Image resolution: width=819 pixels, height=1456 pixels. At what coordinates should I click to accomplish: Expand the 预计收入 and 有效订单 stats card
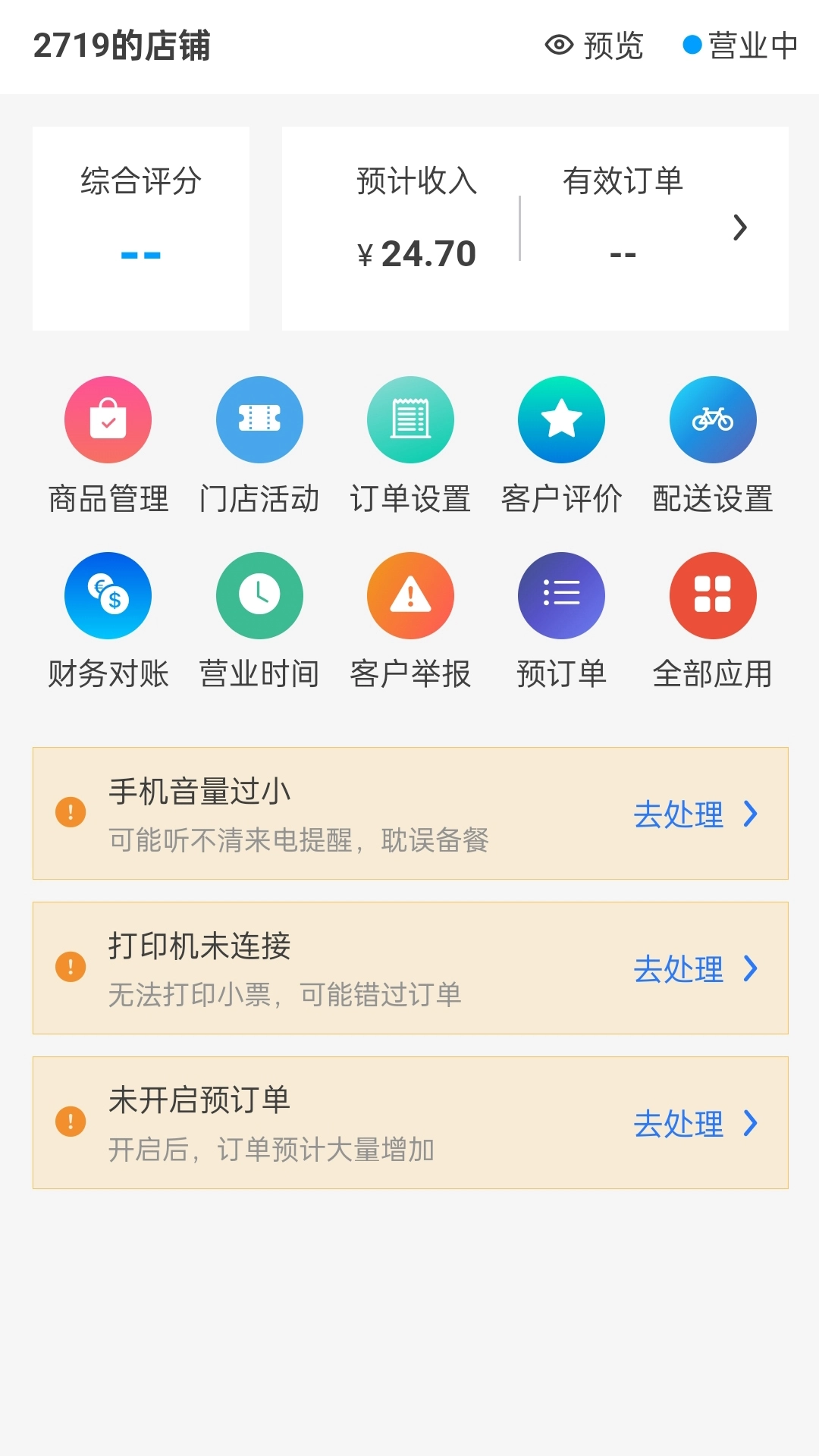pos(739,227)
